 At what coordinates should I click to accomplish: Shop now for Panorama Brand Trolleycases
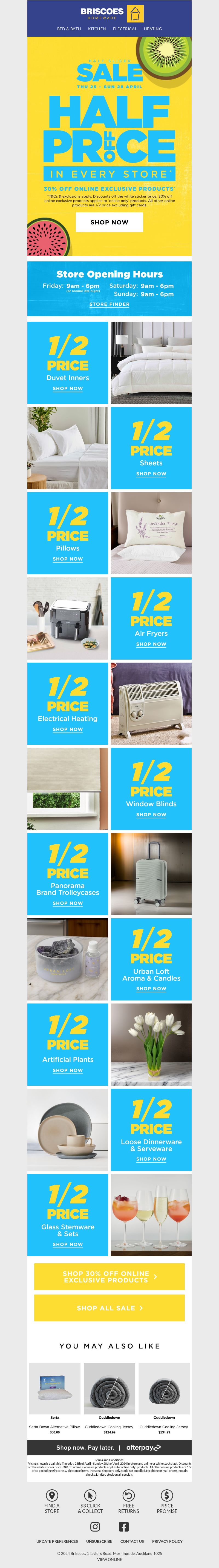coord(68,903)
